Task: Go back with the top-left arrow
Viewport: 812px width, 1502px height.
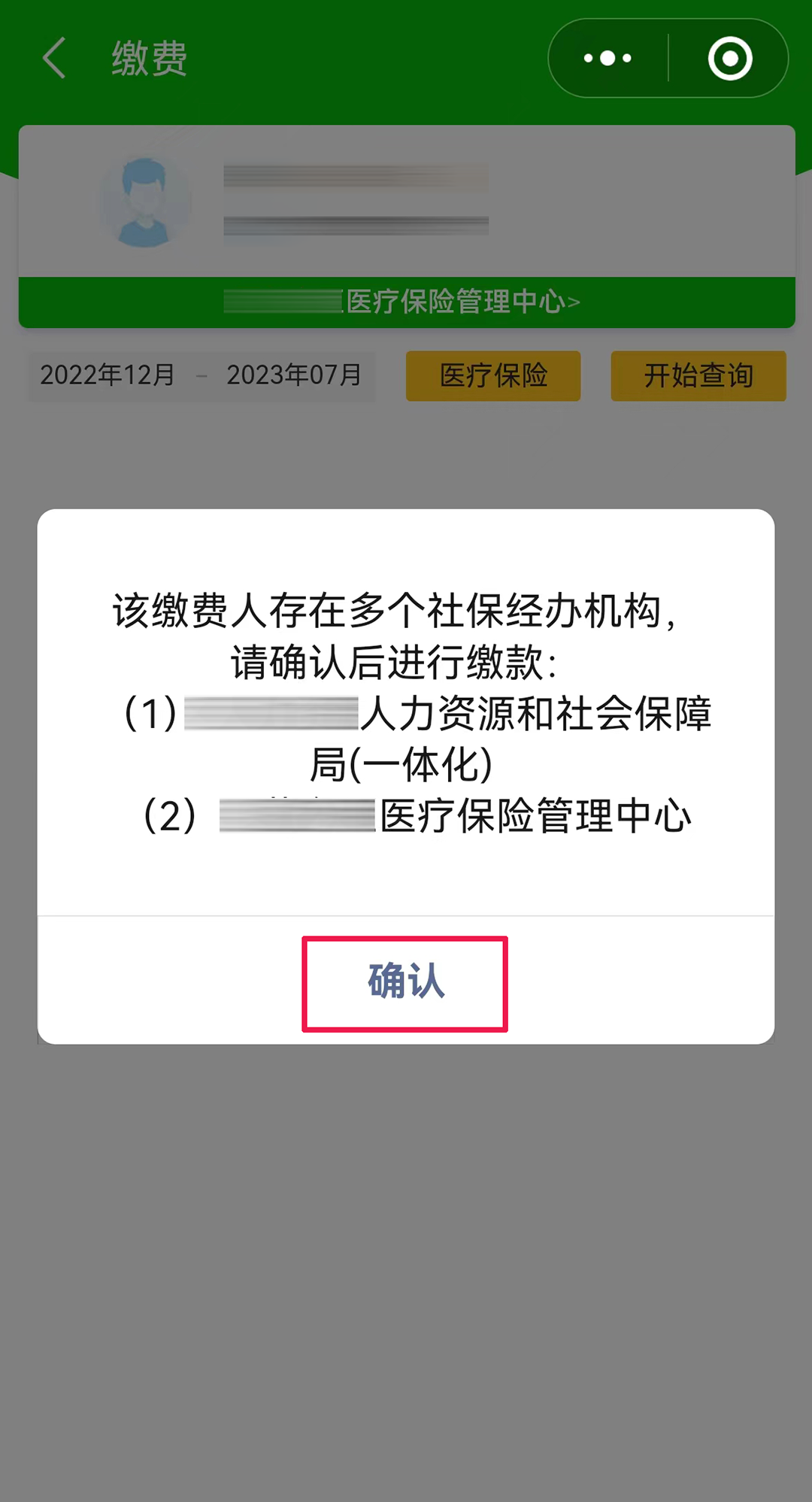Action: click(x=54, y=58)
